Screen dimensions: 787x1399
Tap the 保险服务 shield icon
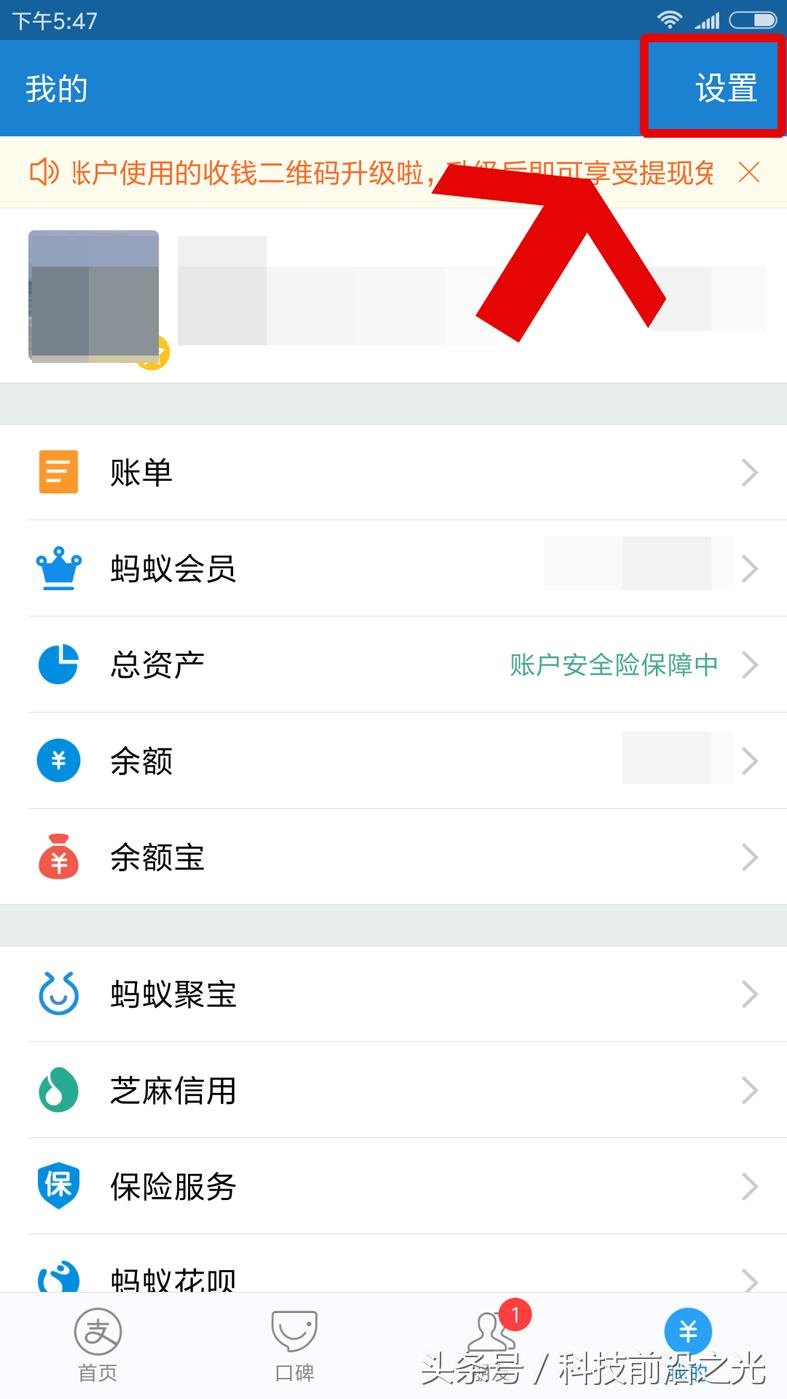tap(58, 1186)
